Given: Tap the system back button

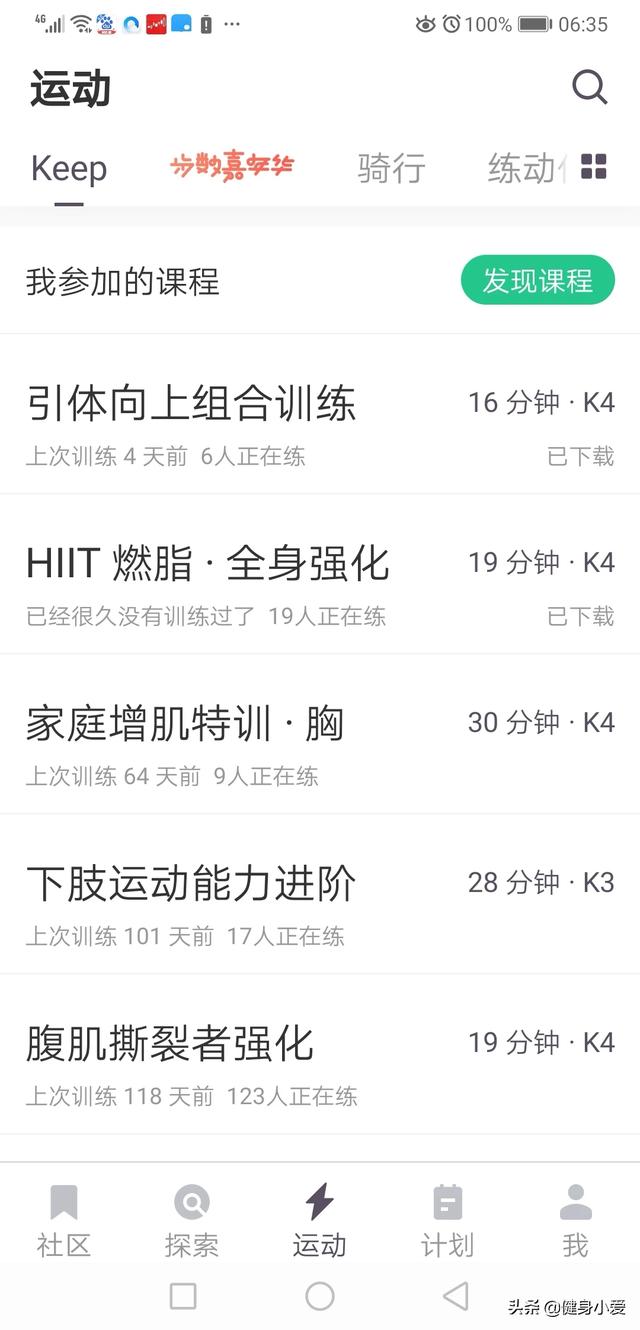Looking at the screenshot, I should coord(456,1296).
